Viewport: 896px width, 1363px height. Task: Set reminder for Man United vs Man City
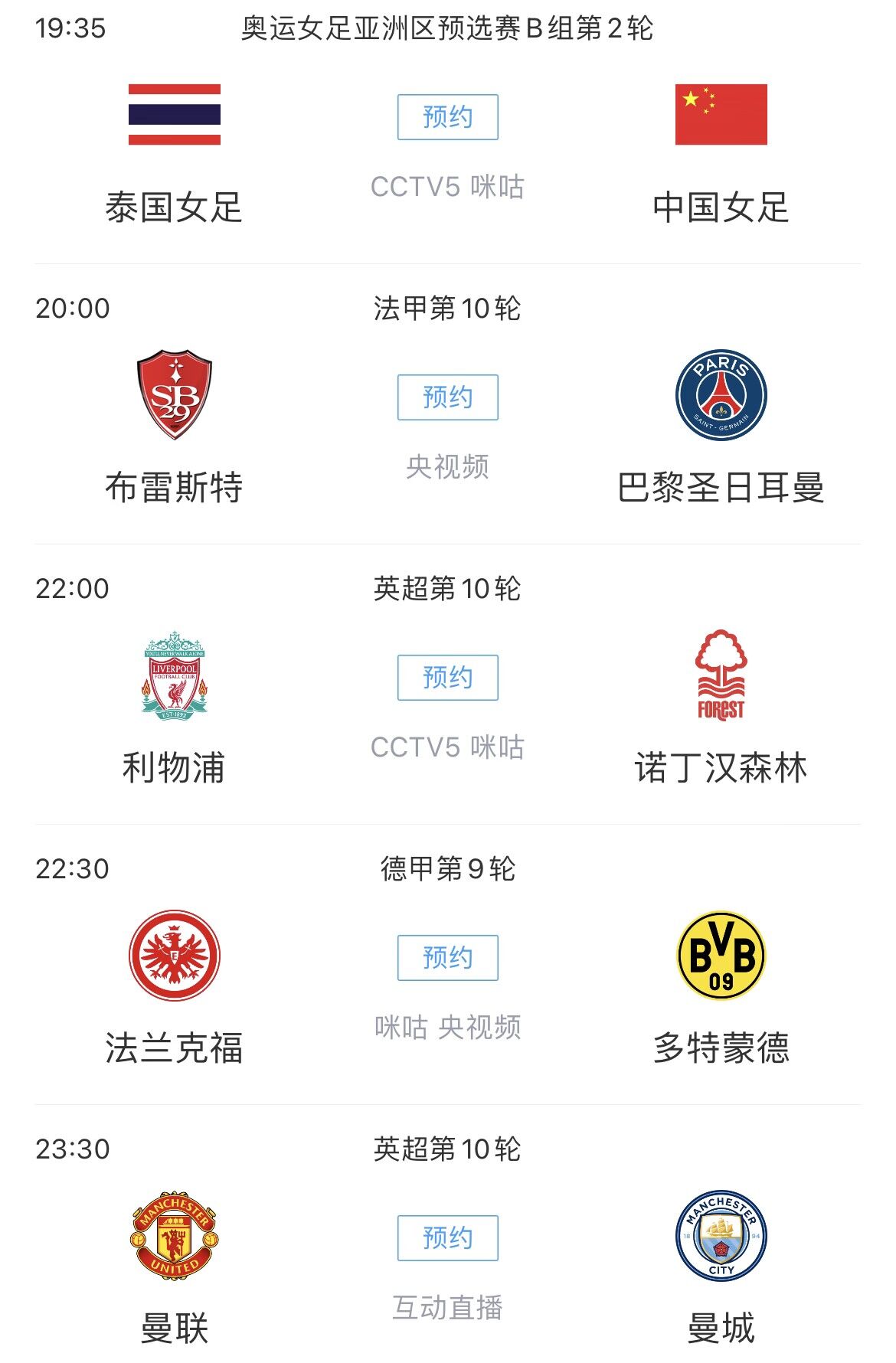pos(447,1238)
